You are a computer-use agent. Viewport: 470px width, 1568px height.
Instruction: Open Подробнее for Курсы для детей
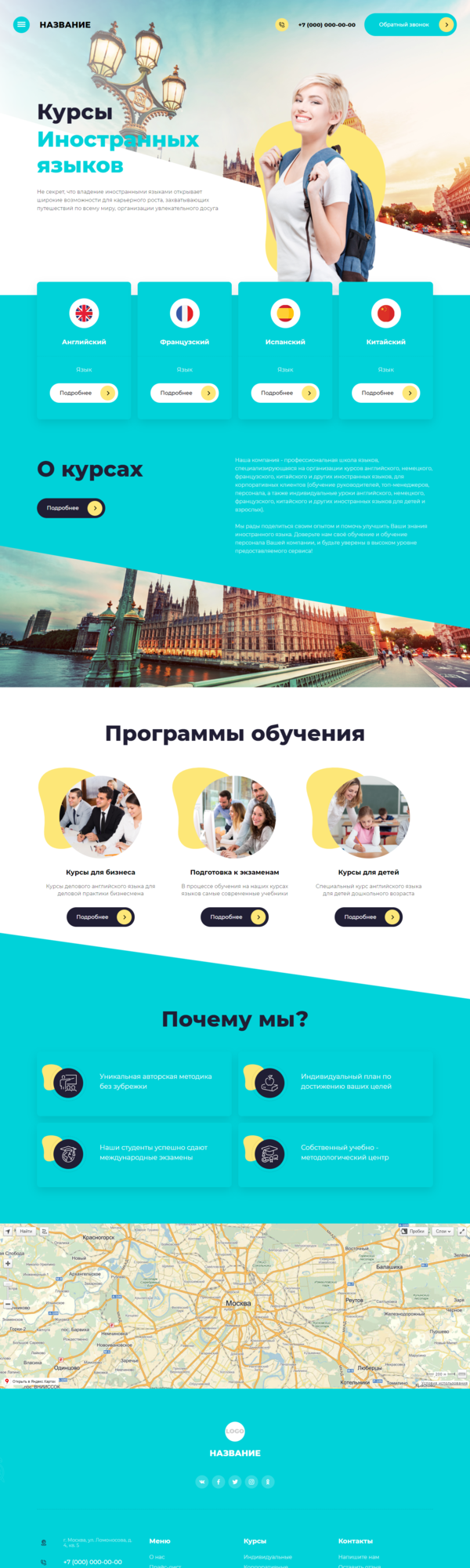[368, 916]
